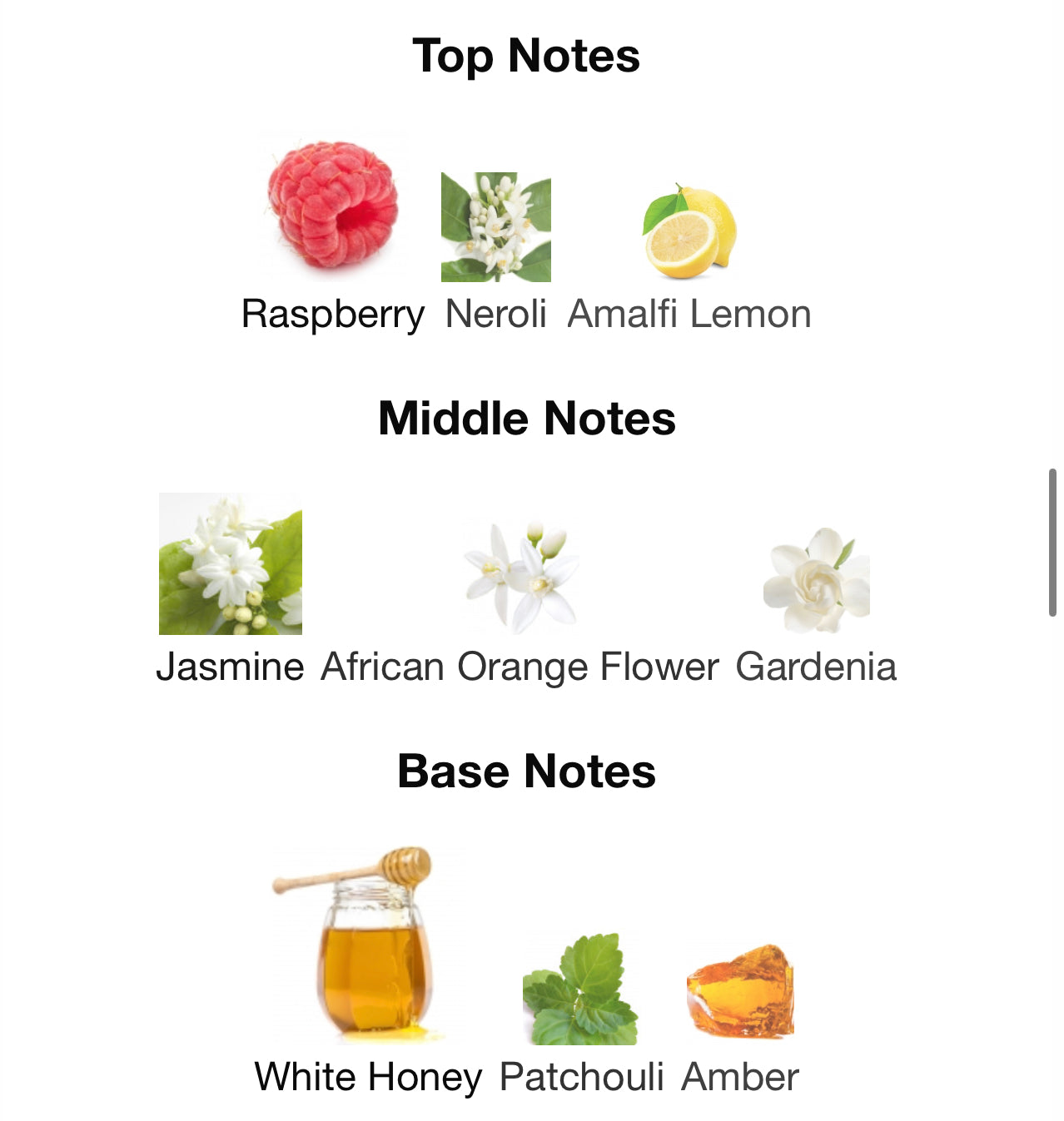Select the Neroli note
1064x1121 pixels.
point(495,227)
